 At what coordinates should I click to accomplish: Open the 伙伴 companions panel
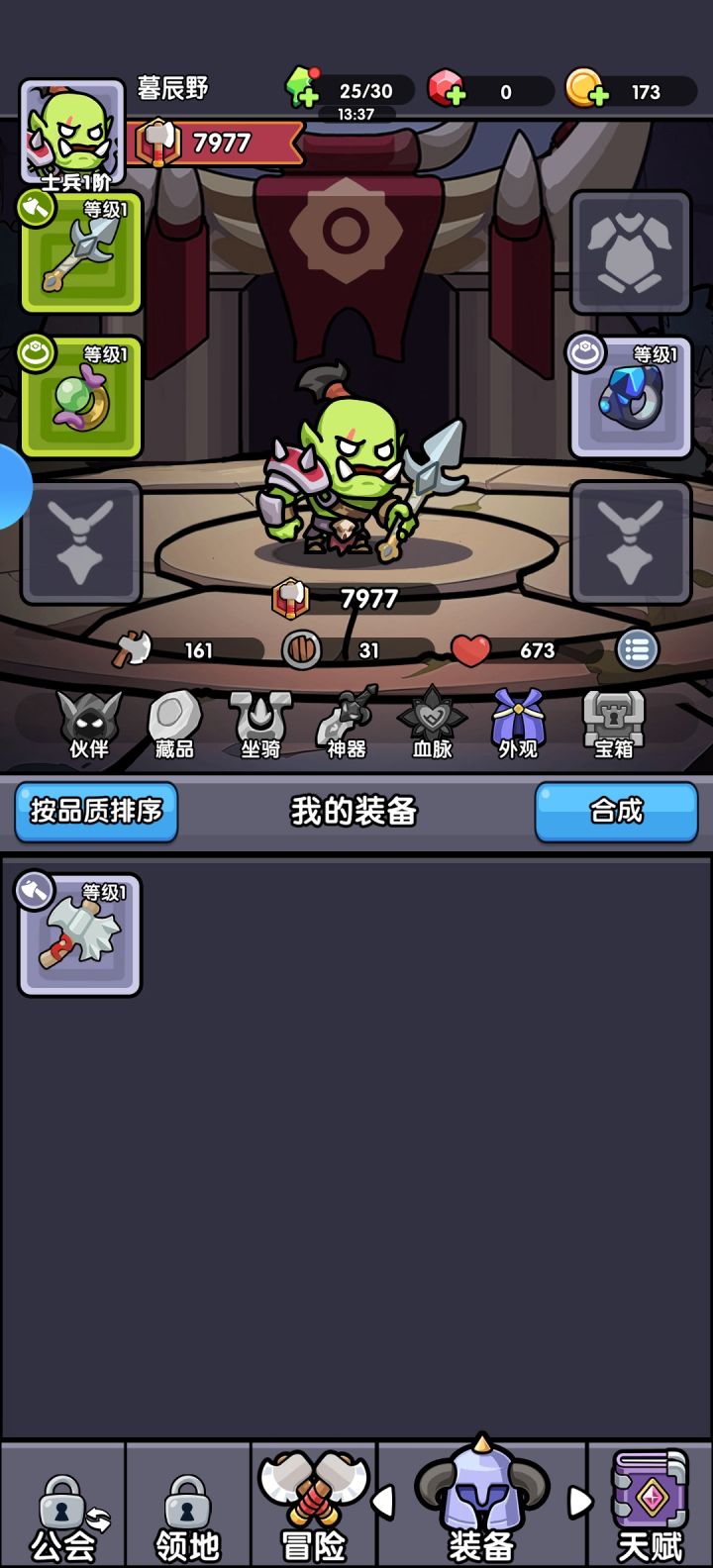[x=91, y=723]
